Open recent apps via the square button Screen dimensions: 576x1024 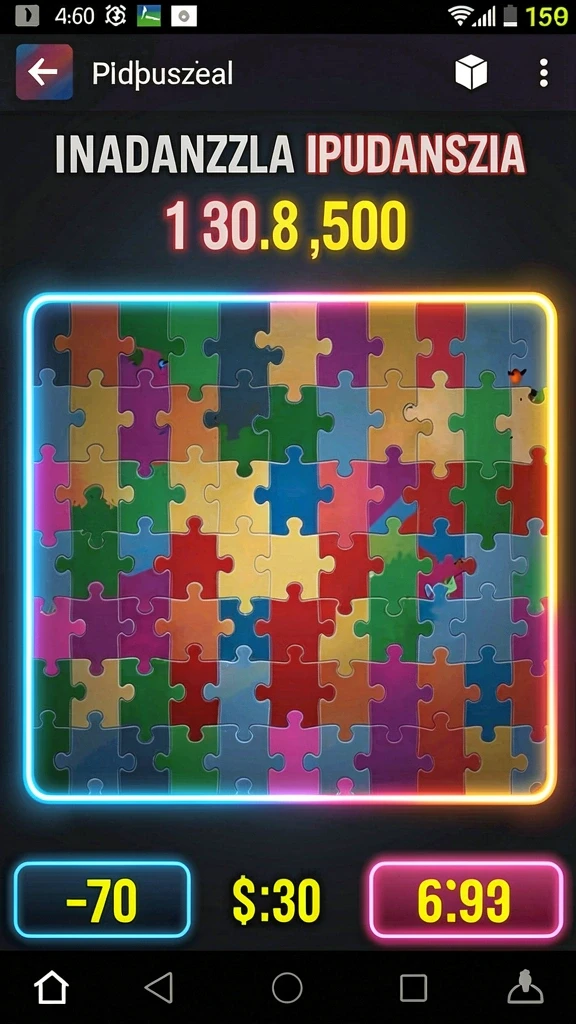[413, 988]
